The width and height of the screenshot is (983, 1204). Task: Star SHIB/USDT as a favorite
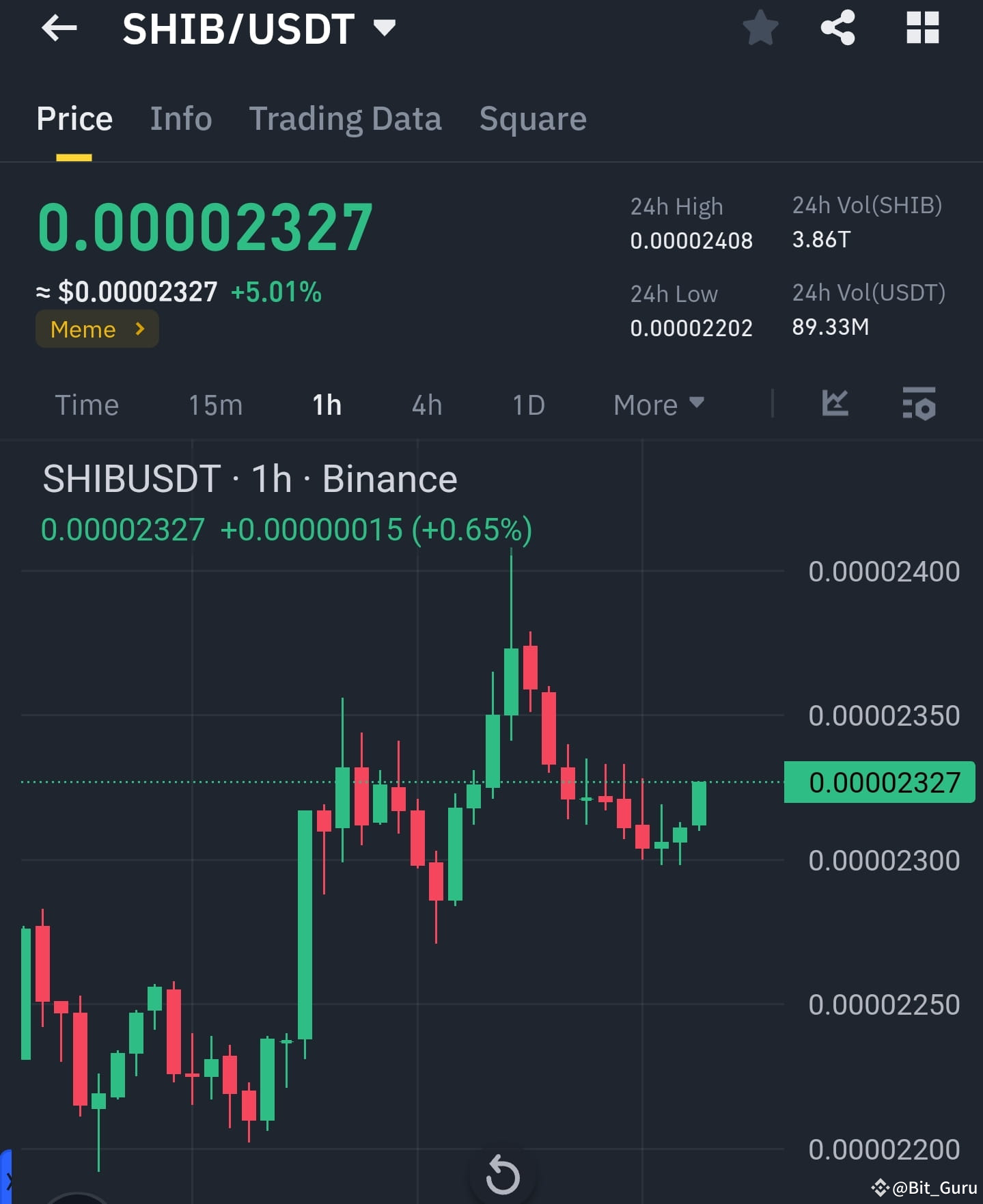[x=760, y=28]
